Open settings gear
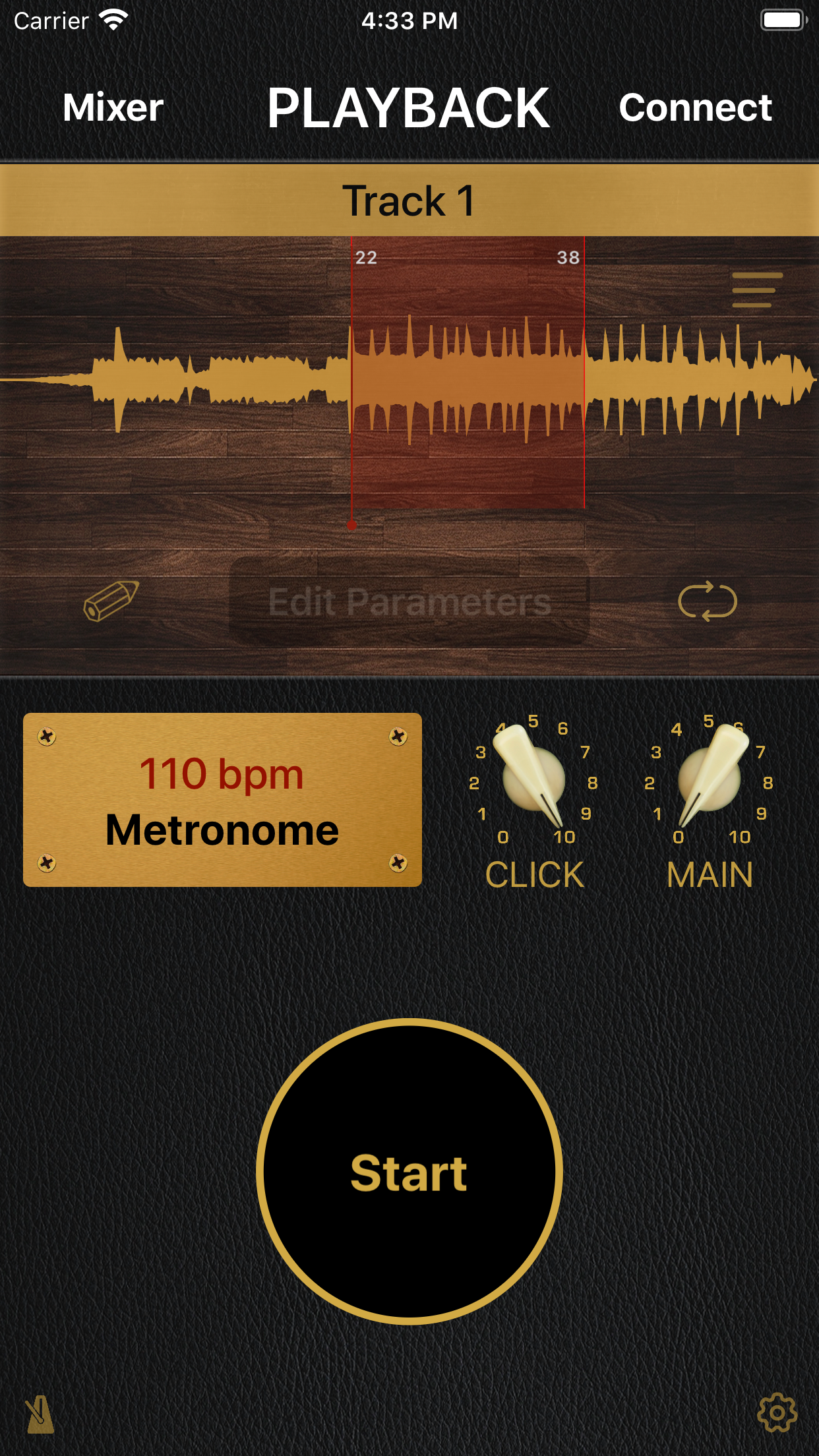819x1456 pixels. pos(777,1412)
